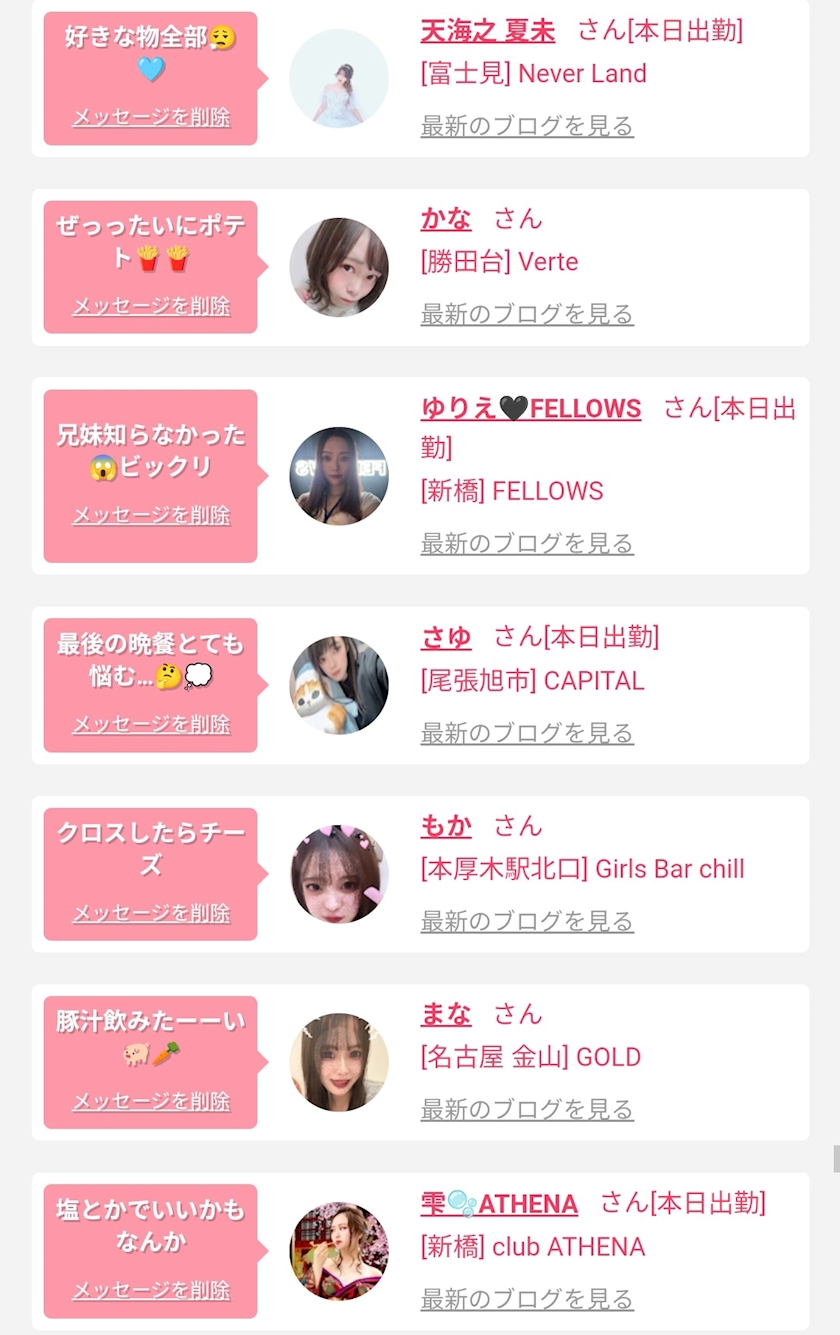This screenshot has width=840, height=1335.
Task: Delete the 塩とかでいいかも message
Action: point(151,1289)
